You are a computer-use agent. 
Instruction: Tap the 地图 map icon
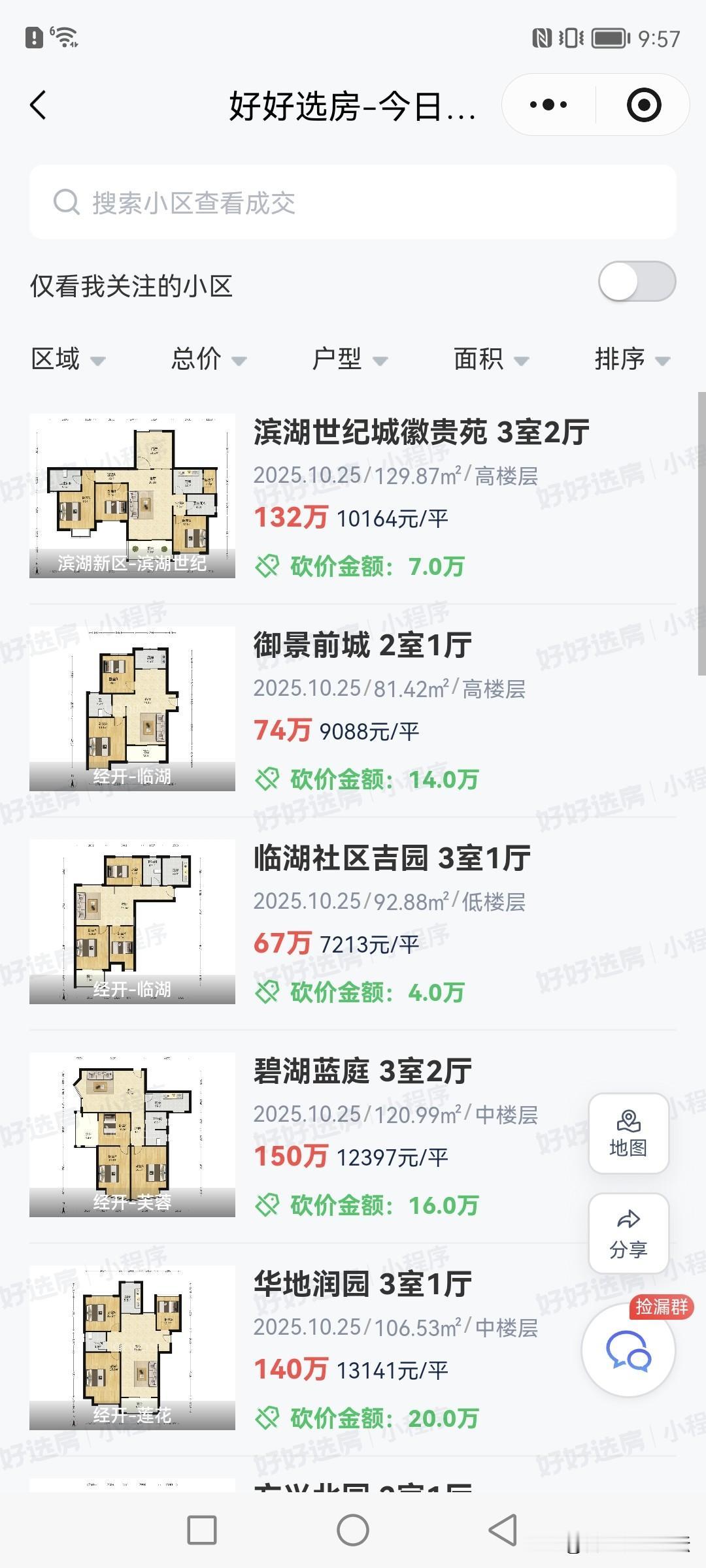[628, 1134]
